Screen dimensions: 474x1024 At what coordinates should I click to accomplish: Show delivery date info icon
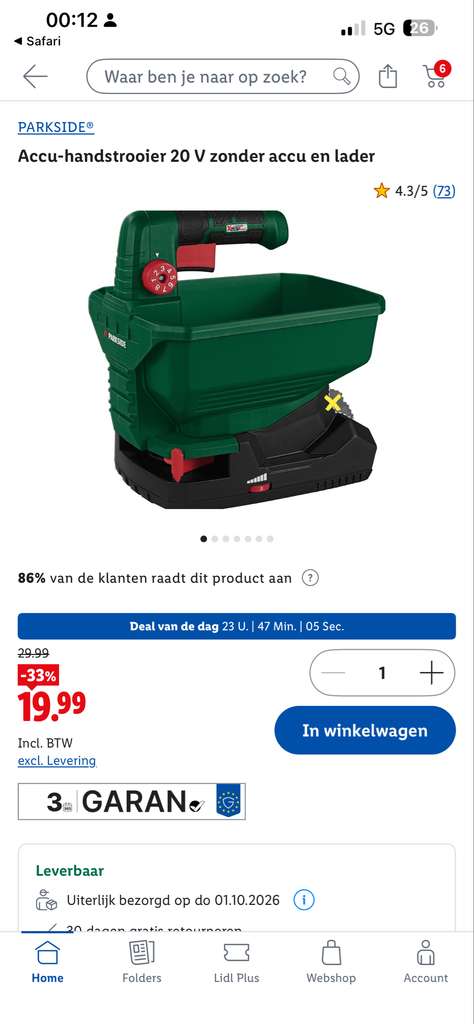click(x=304, y=901)
